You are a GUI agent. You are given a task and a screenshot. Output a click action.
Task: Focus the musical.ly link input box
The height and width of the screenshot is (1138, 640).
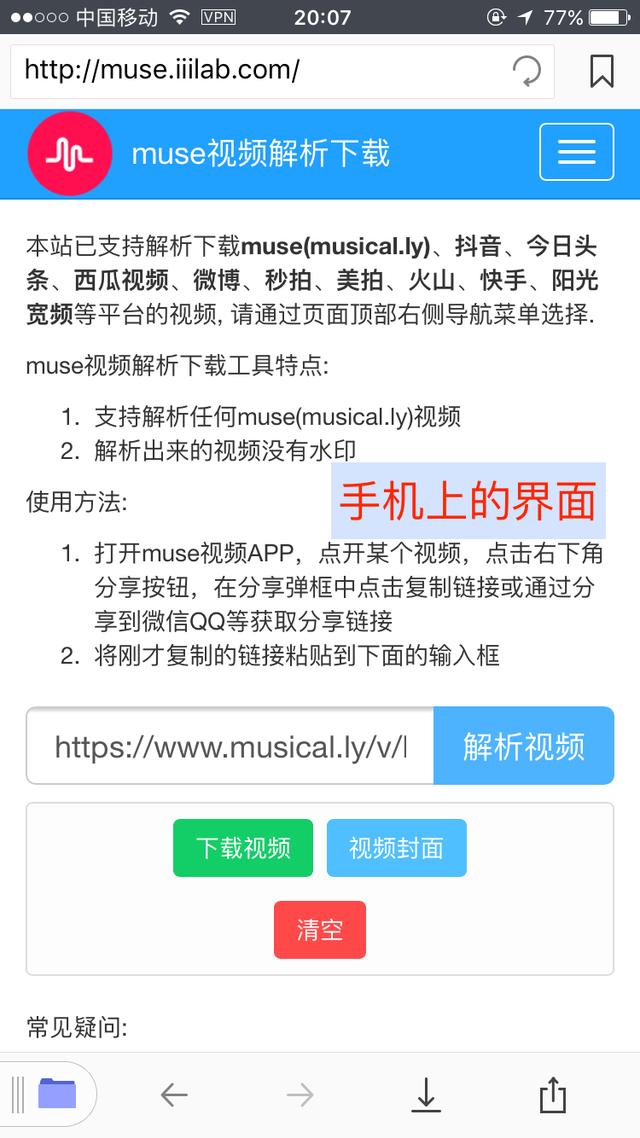(x=231, y=746)
